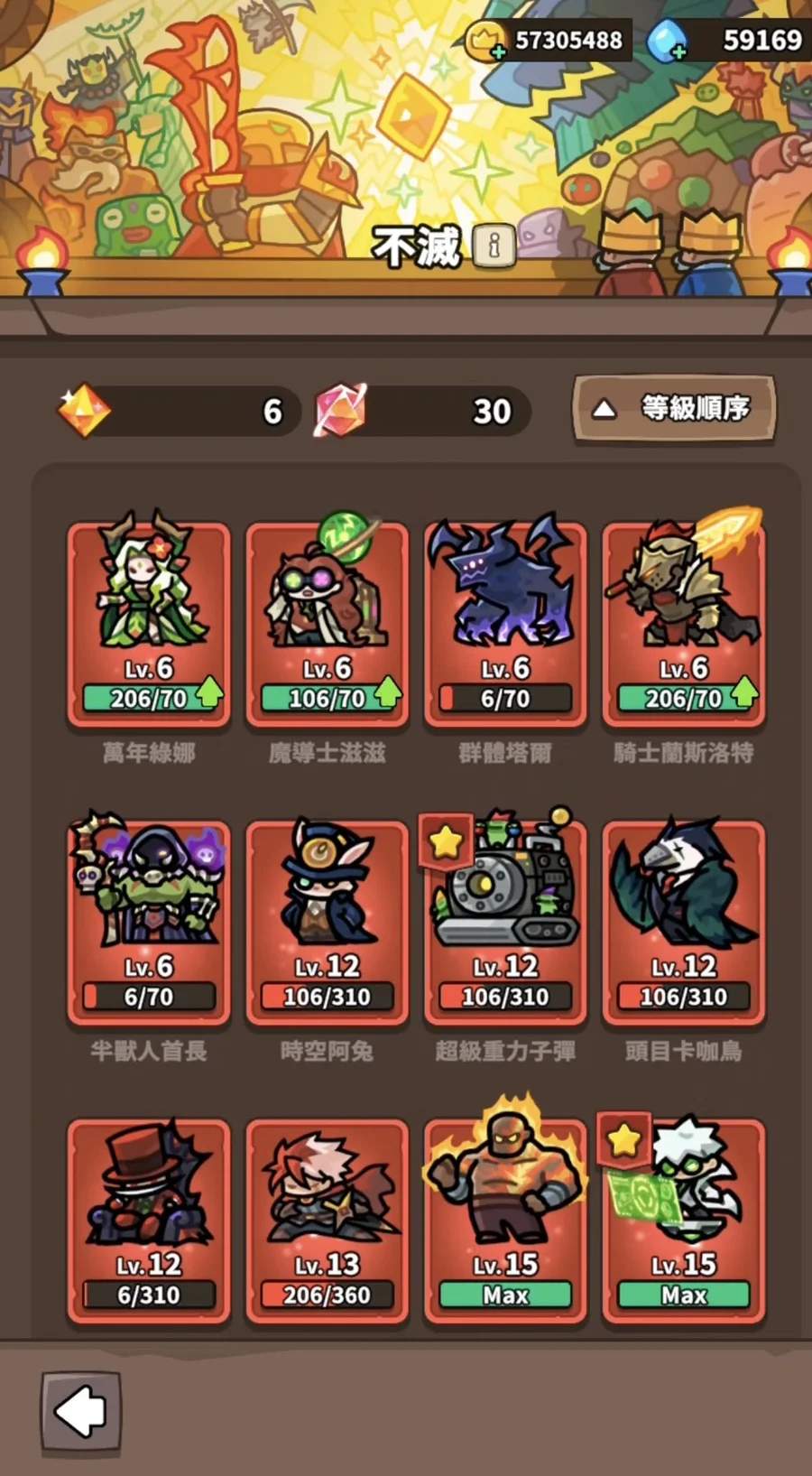Go back with the arrow button

click(x=80, y=1412)
